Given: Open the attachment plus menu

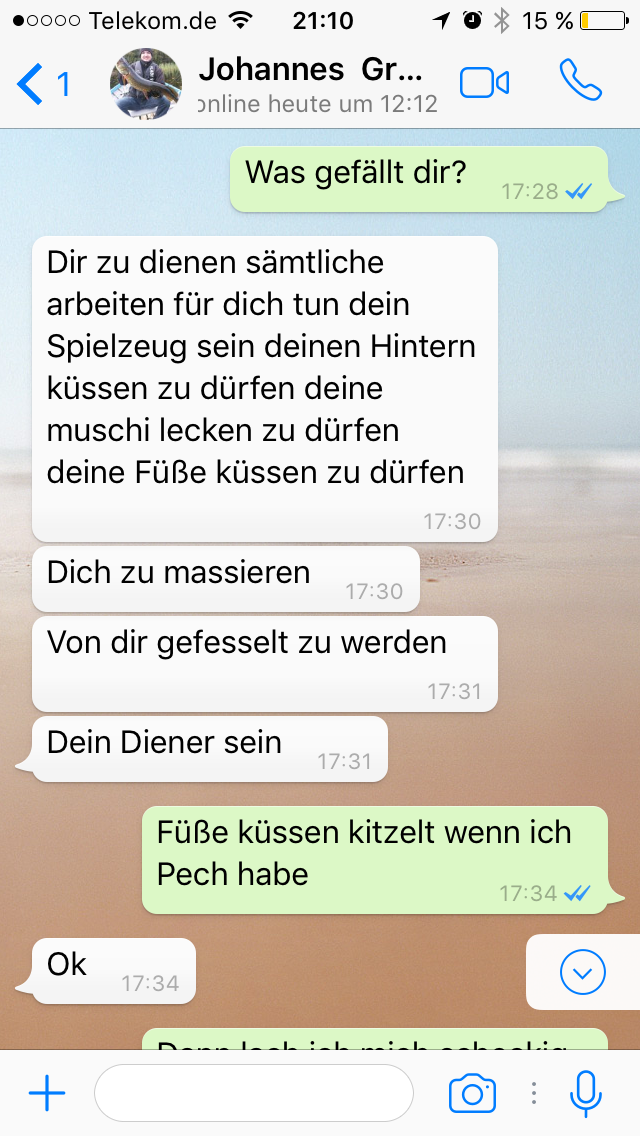Looking at the screenshot, I should point(46,1093).
